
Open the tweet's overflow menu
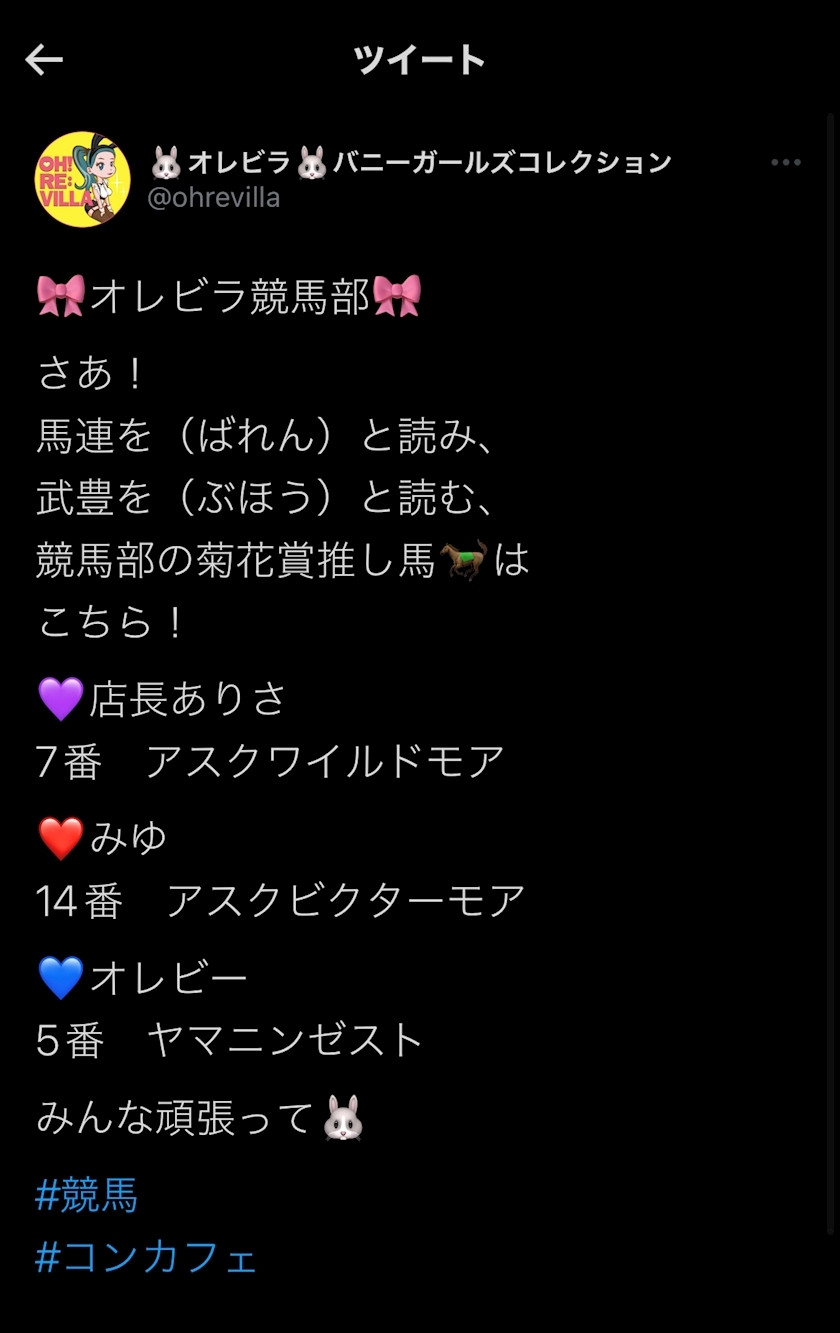pyautogui.click(x=785, y=163)
